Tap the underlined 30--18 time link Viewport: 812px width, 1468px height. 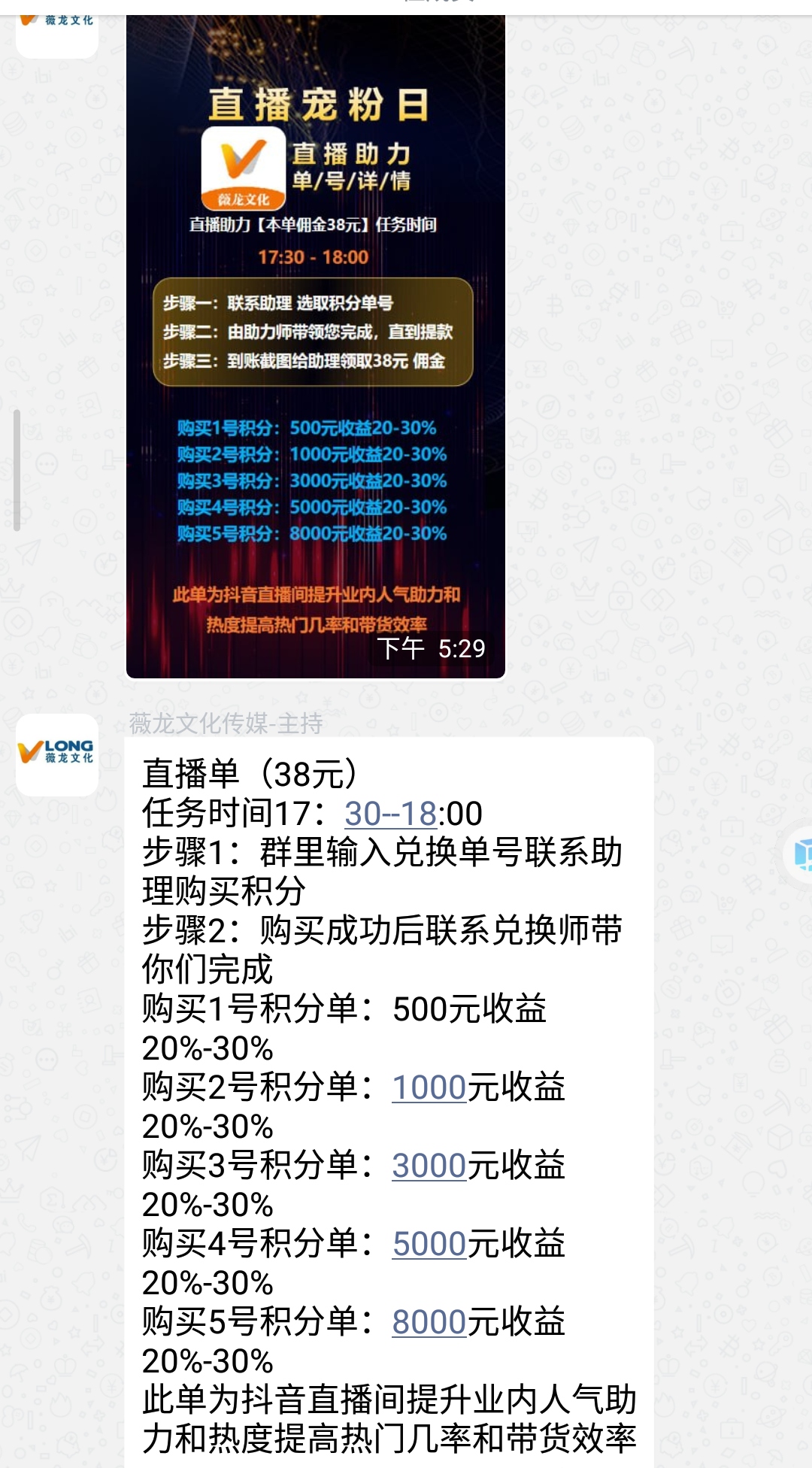pos(390,813)
